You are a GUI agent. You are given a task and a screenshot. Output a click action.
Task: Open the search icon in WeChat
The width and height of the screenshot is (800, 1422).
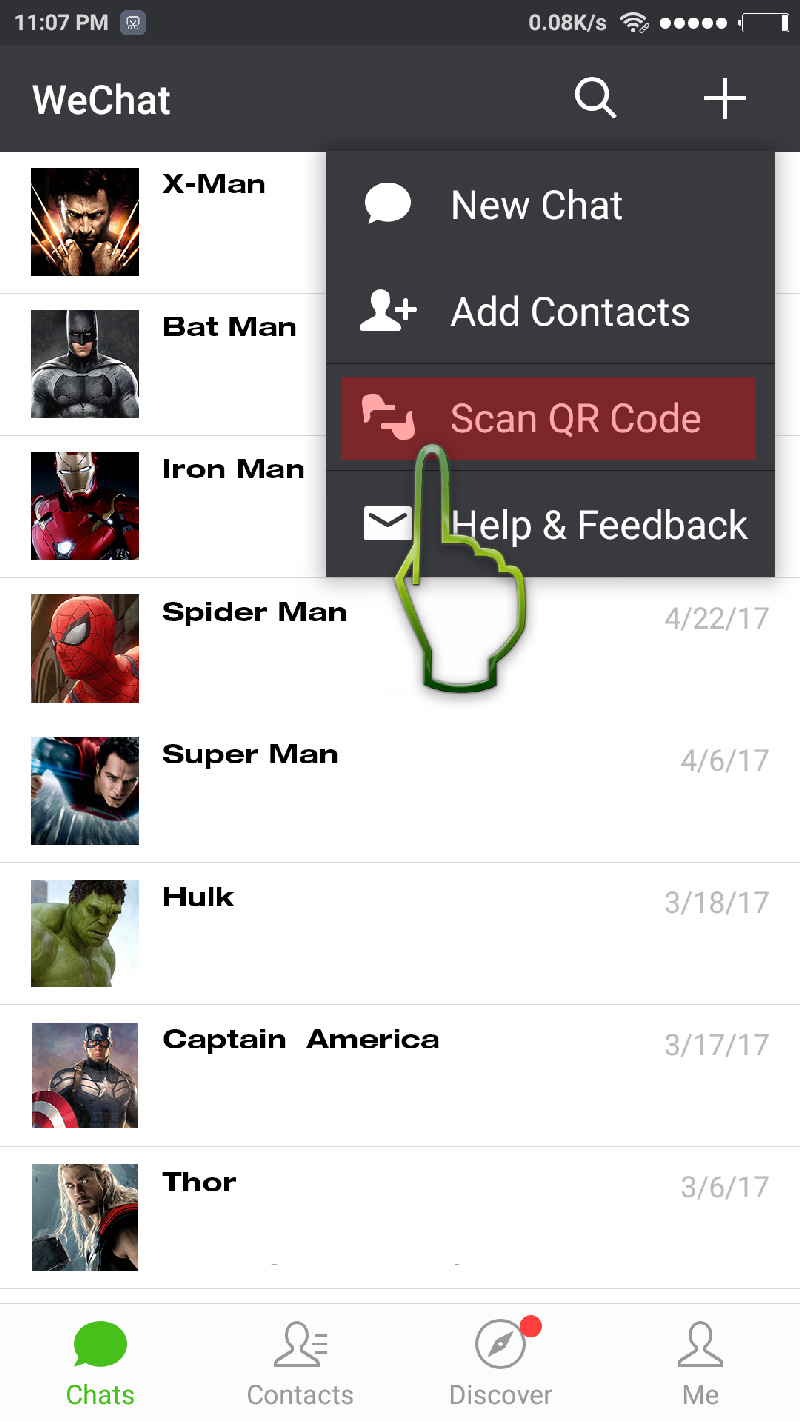click(595, 99)
